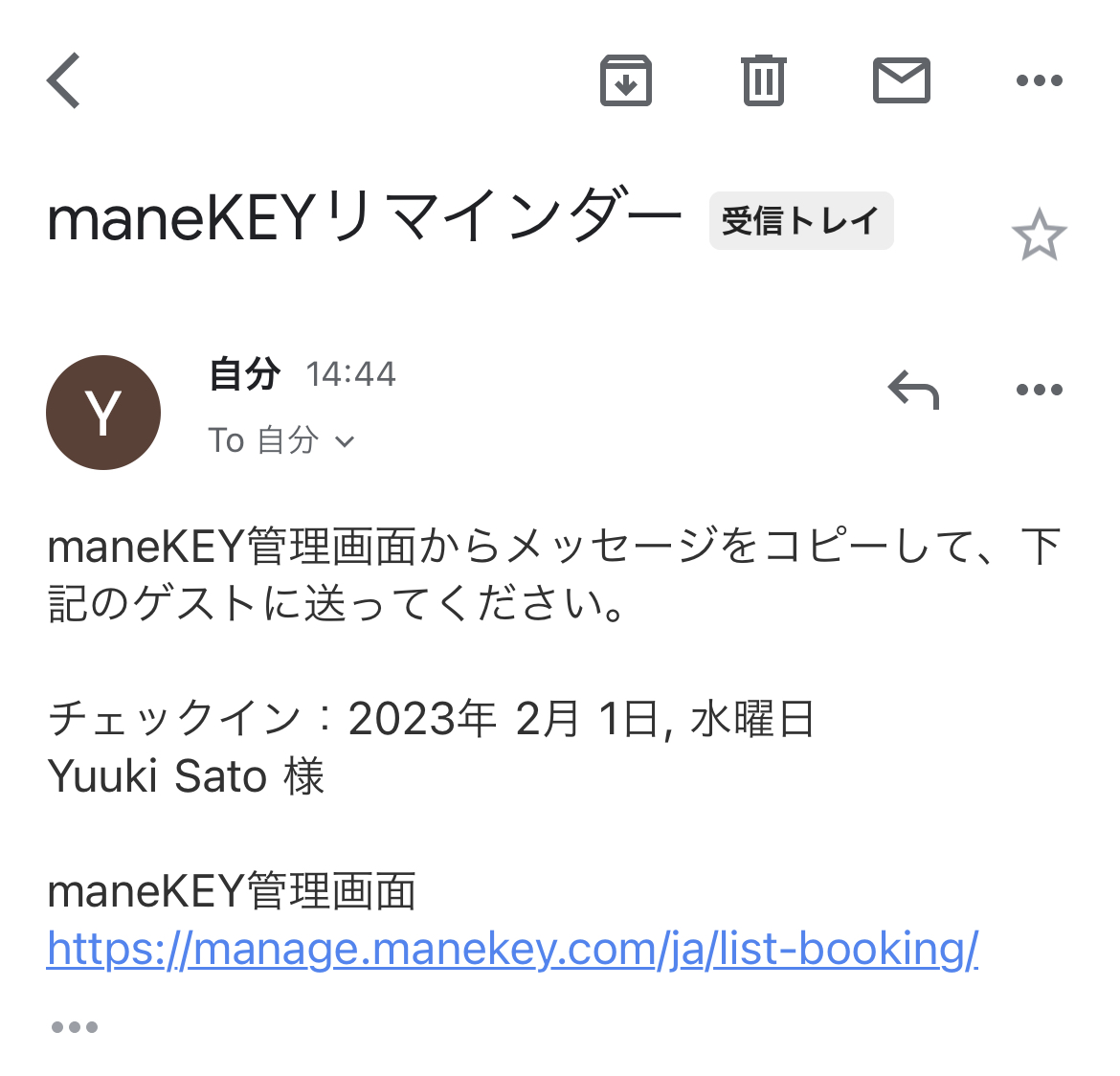The image size is (1120, 1076).
Task: Archive this email
Action: 625,80
